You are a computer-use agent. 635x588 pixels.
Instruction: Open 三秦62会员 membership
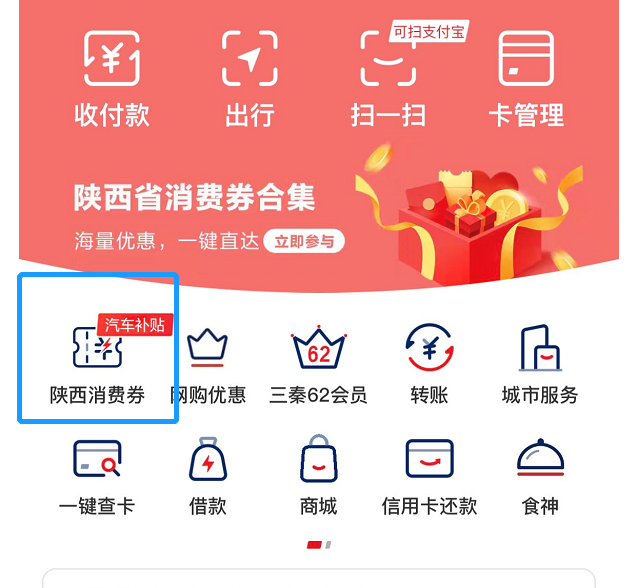pyautogui.click(x=318, y=364)
